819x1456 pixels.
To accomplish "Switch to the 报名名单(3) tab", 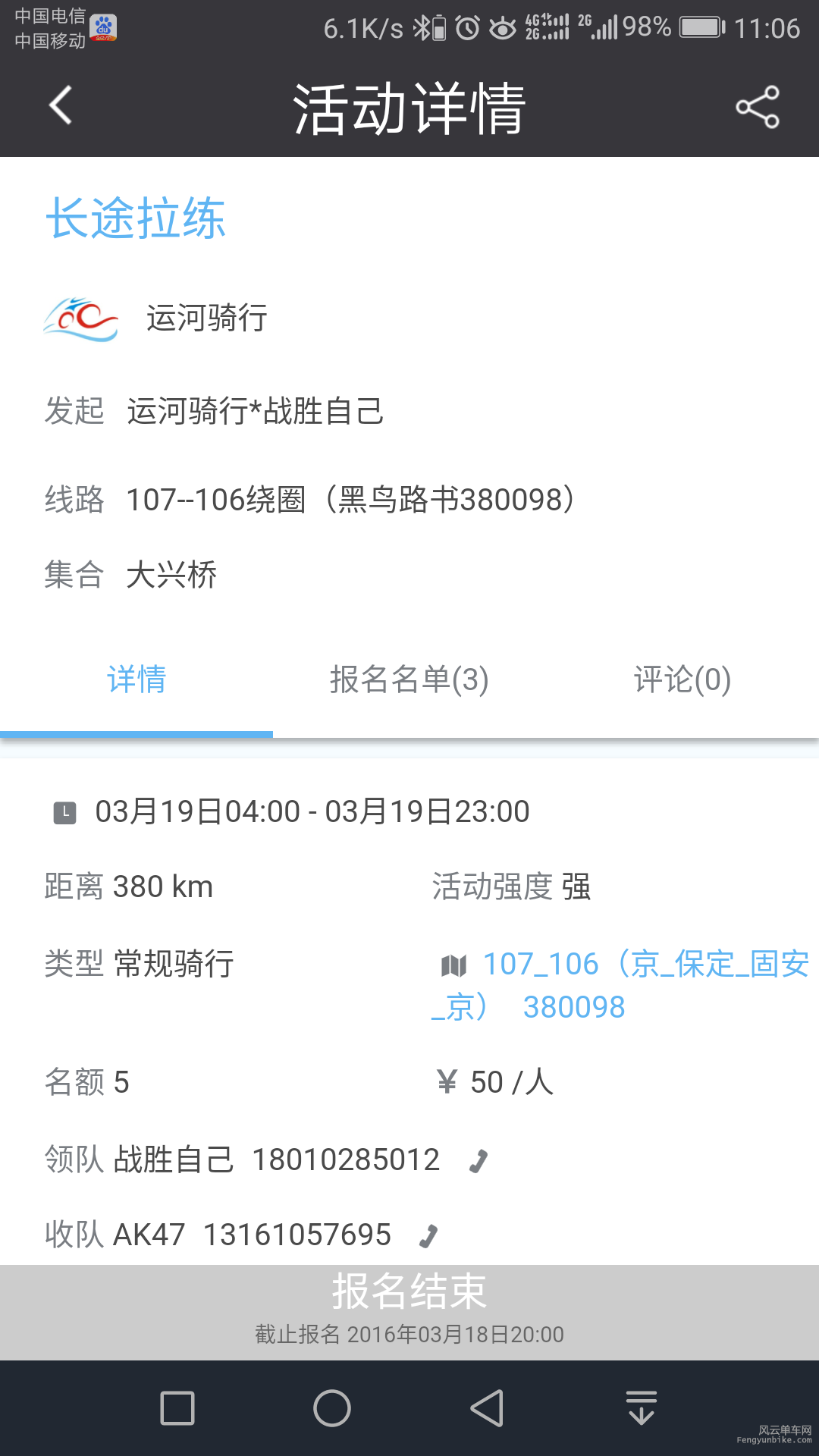I will [x=409, y=679].
